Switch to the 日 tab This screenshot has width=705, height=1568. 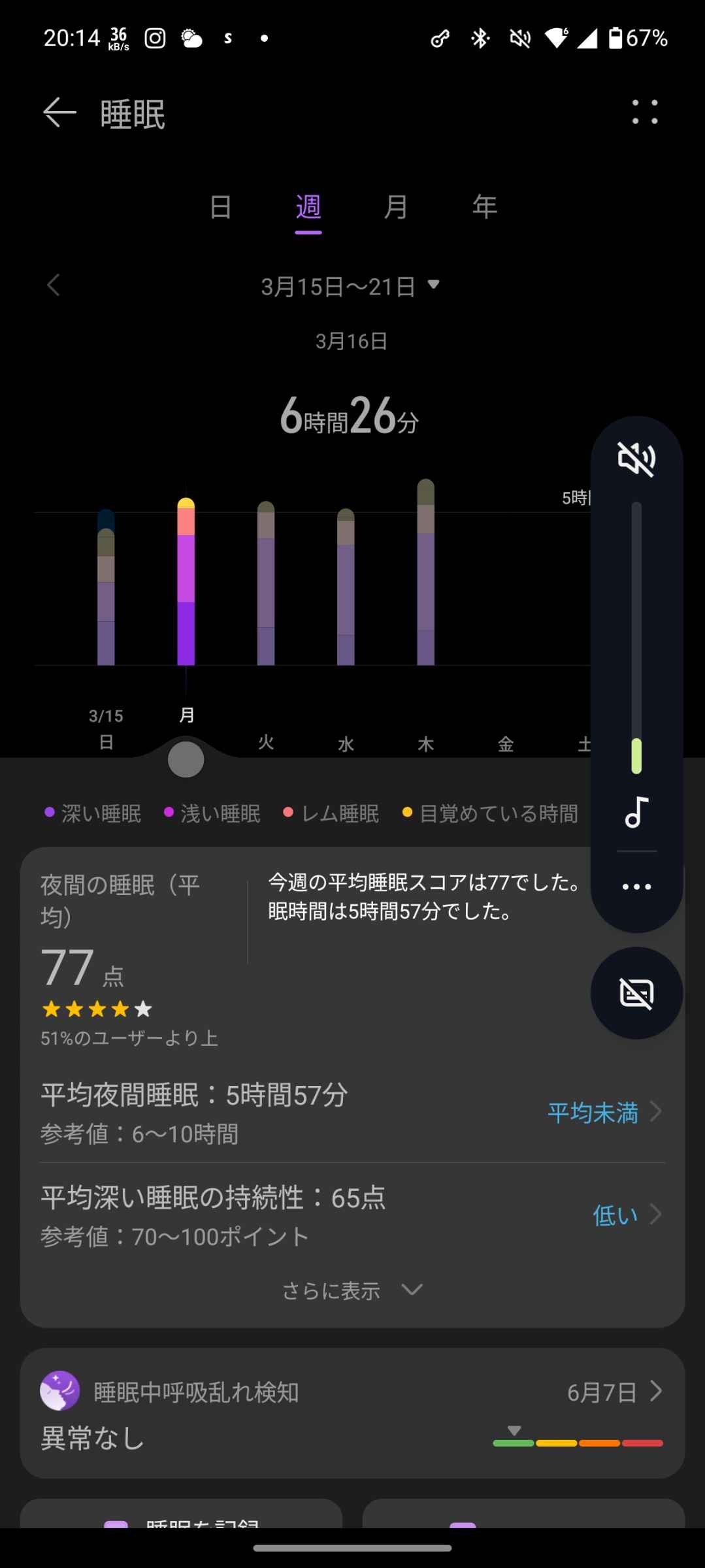(x=220, y=207)
